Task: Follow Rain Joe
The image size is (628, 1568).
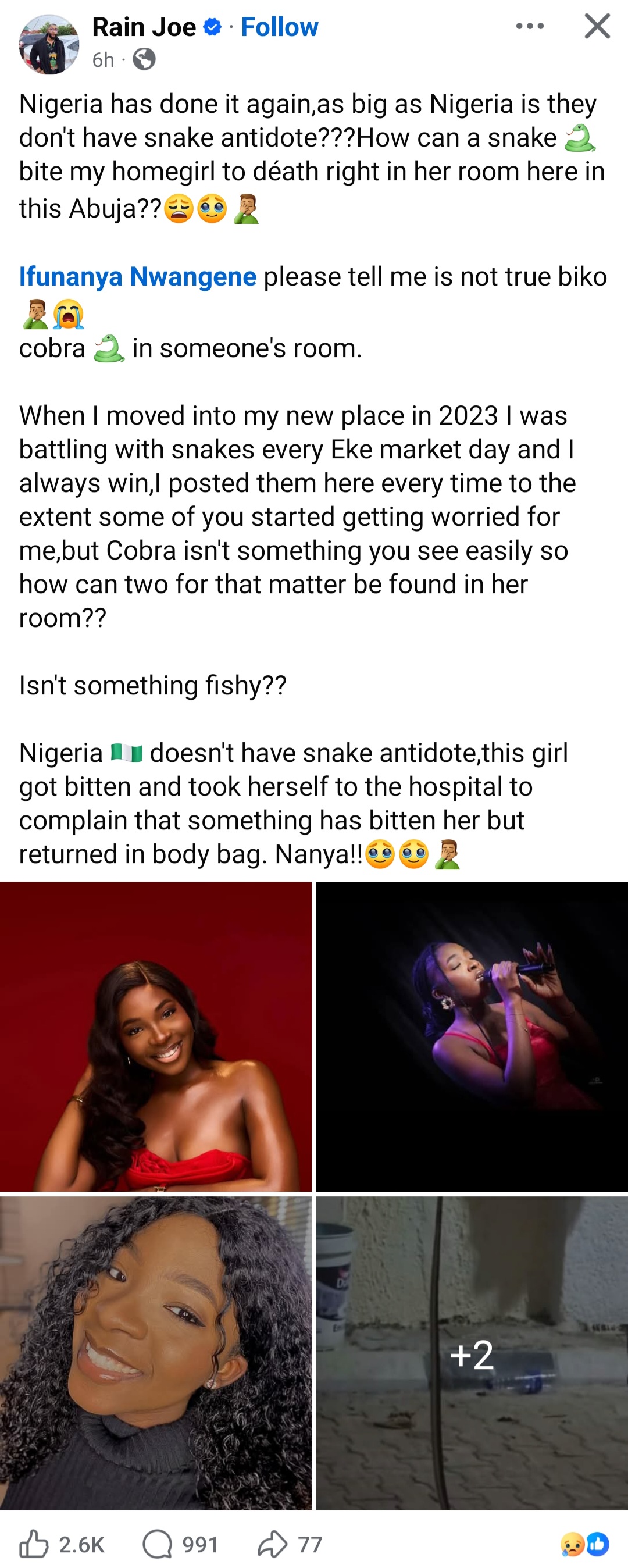Action: tap(279, 27)
